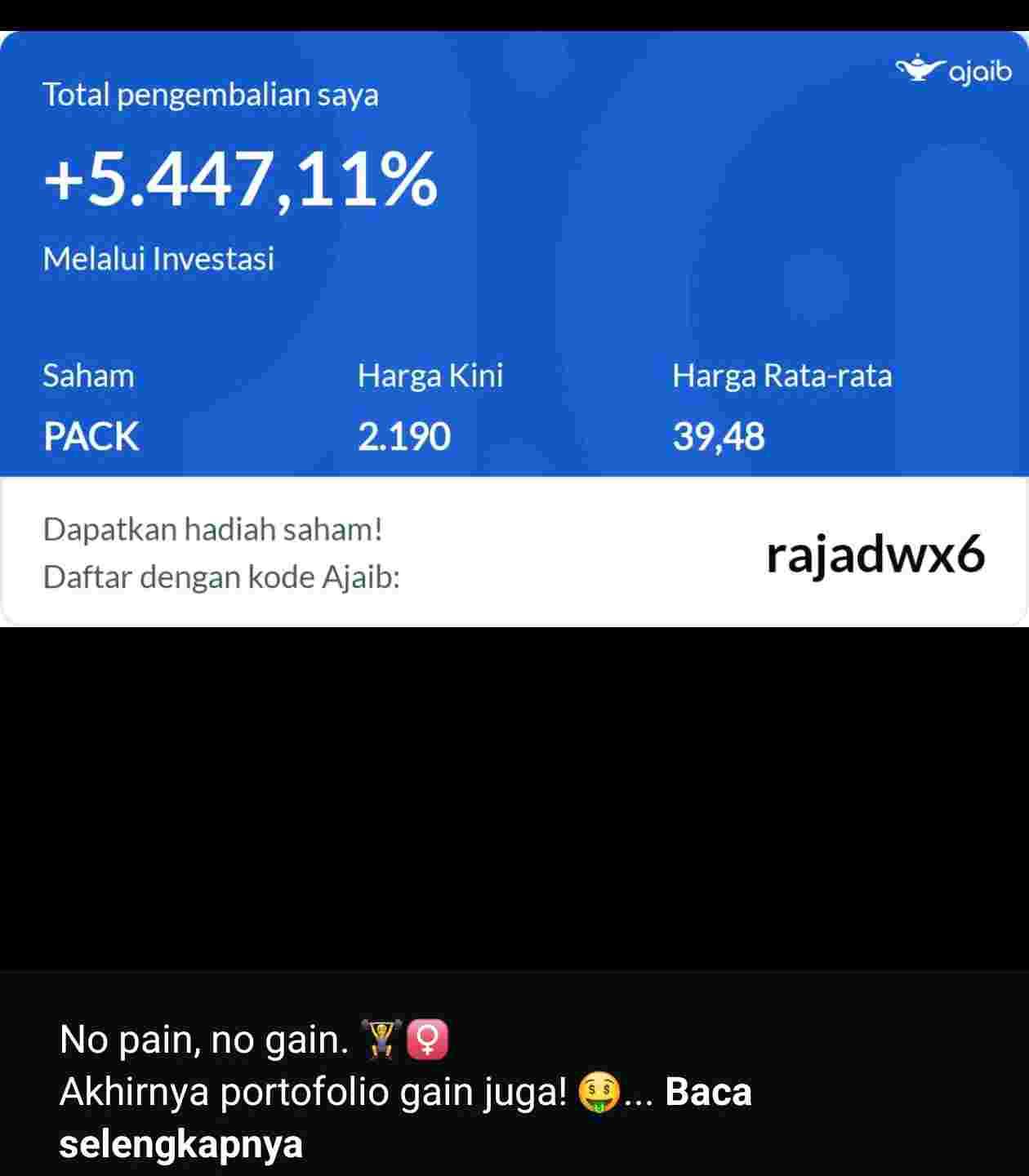Image resolution: width=1029 pixels, height=1176 pixels.
Task: Select the PACK stock ticker
Action: coord(91,439)
